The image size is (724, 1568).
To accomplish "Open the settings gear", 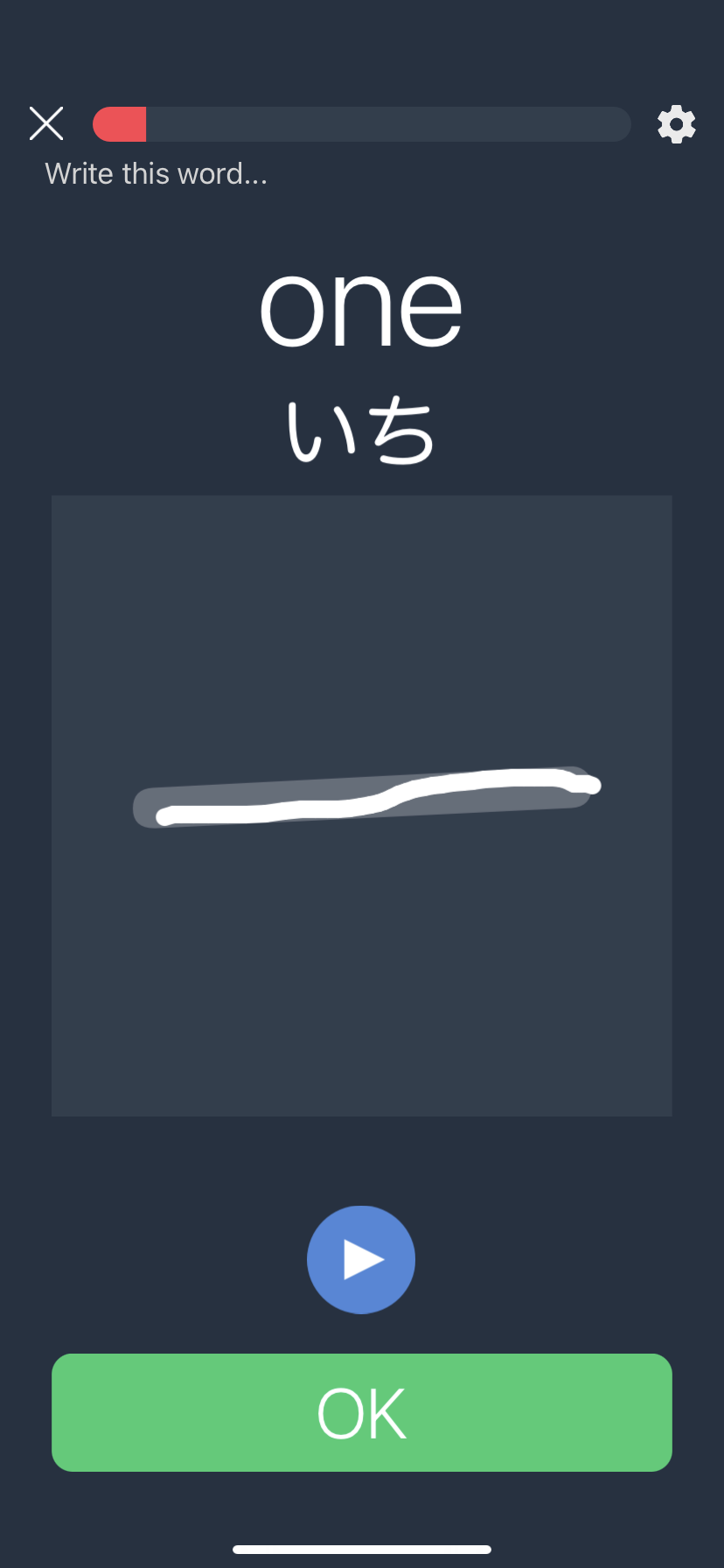I will (676, 124).
